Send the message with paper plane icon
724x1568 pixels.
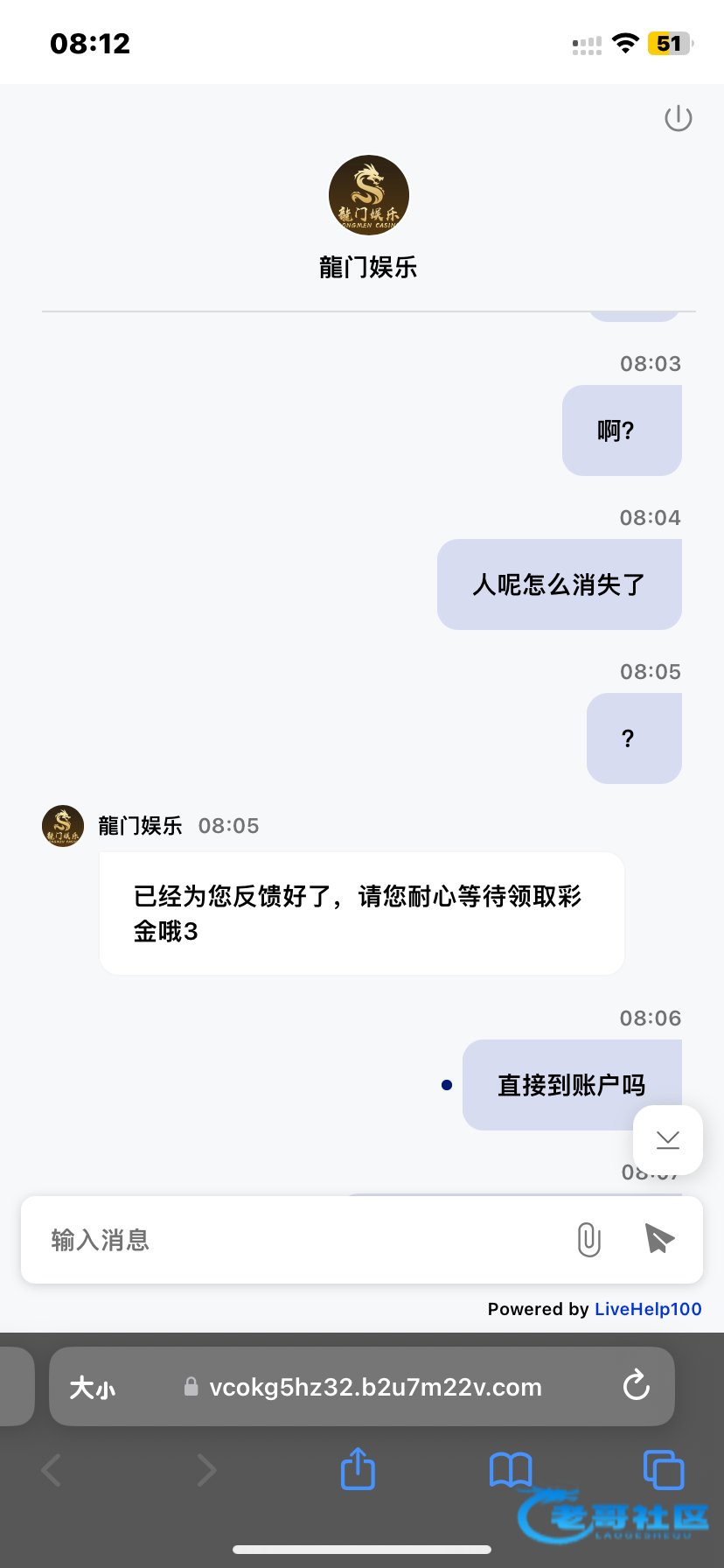659,1239
